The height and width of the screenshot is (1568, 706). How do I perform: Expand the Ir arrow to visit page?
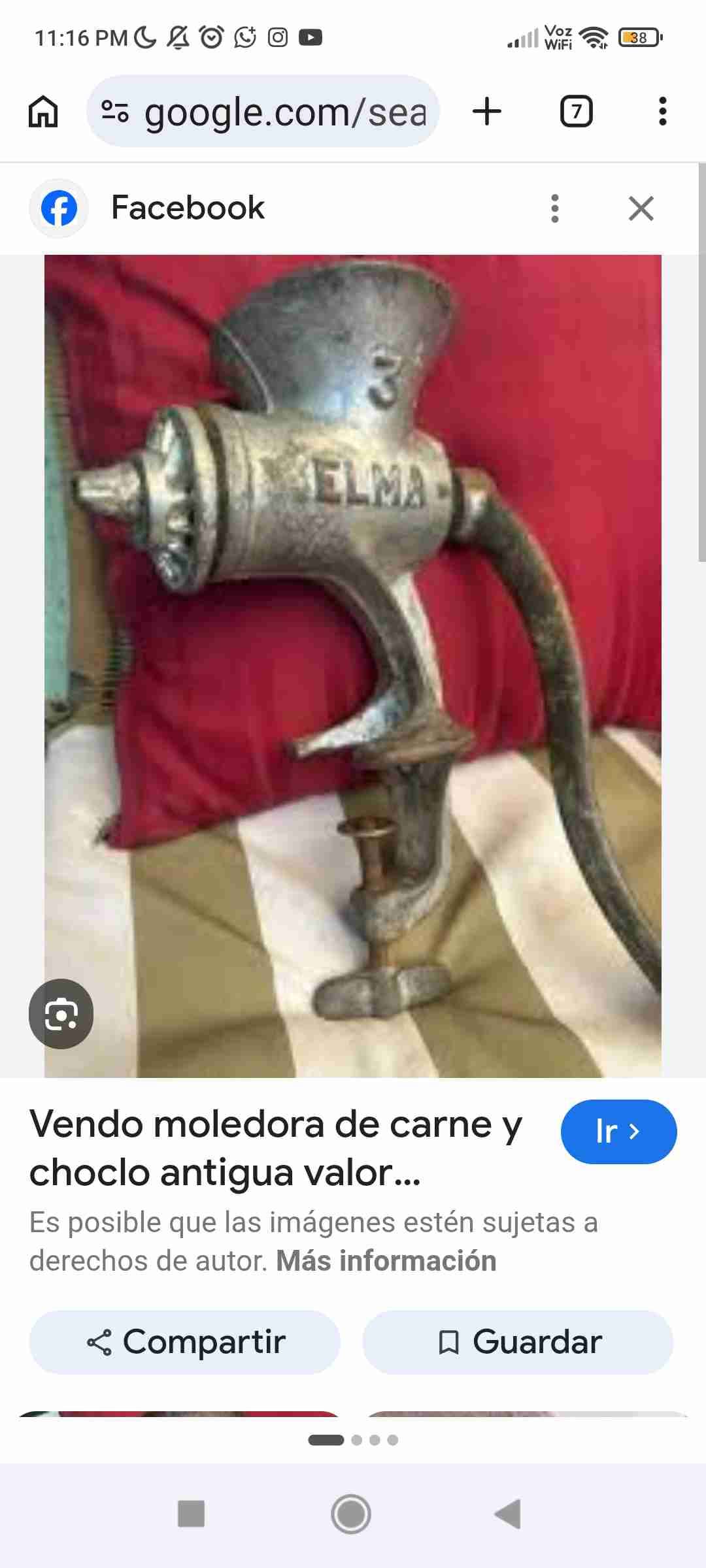[618, 1132]
